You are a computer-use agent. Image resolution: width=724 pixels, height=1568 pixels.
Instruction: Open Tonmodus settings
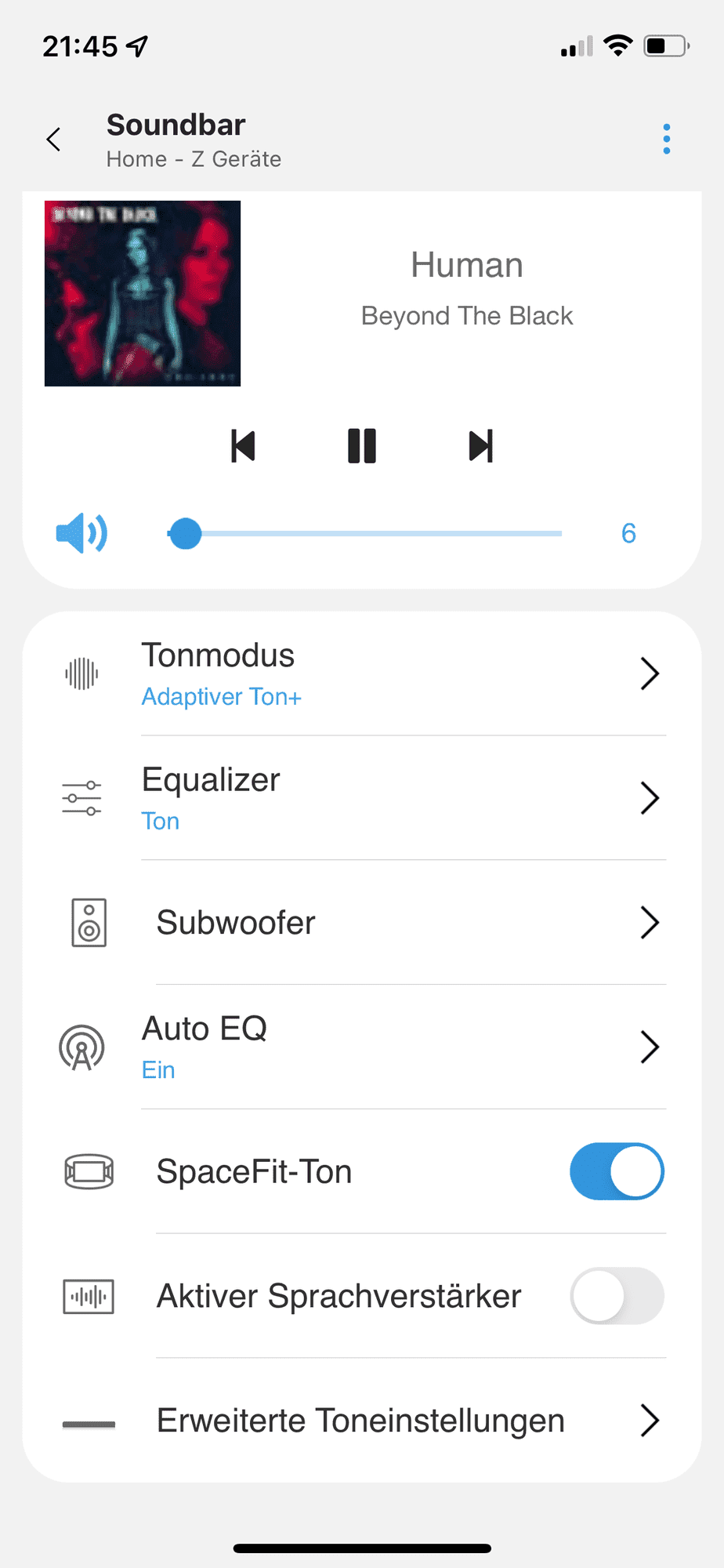click(362, 673)
